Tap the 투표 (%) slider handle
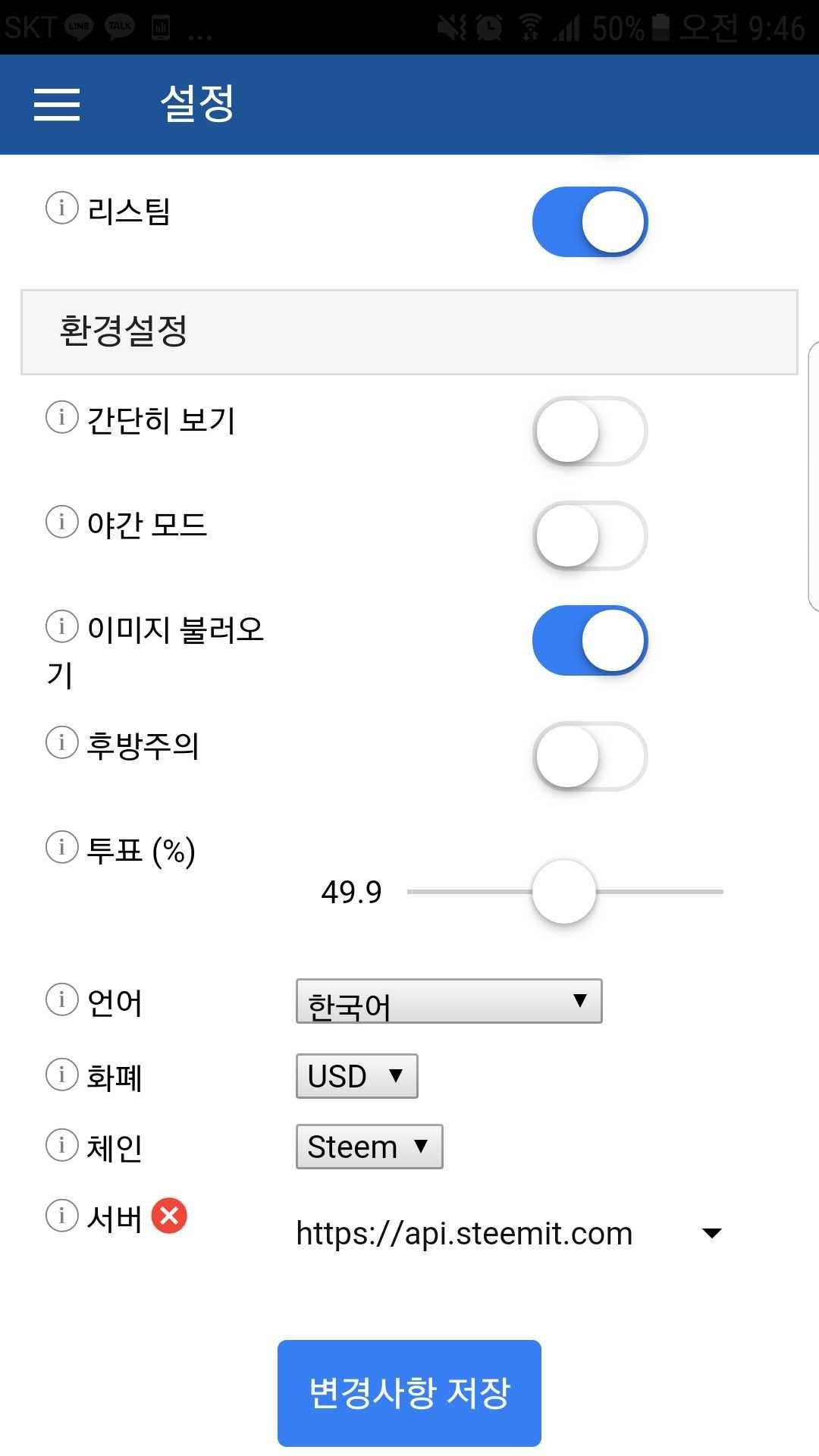This screenshot has height=1456, width=819. click(x=564, y=891)
